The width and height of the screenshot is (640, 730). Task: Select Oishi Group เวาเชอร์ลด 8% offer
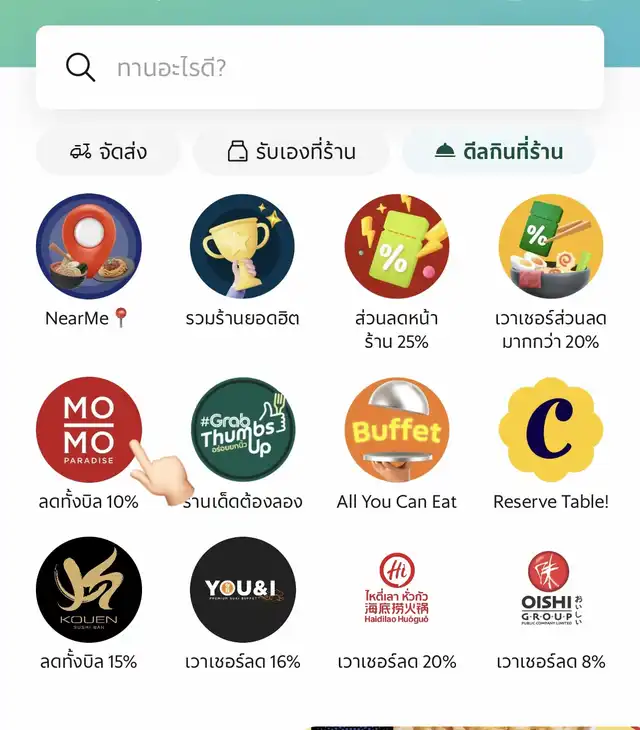click(551, 590)
